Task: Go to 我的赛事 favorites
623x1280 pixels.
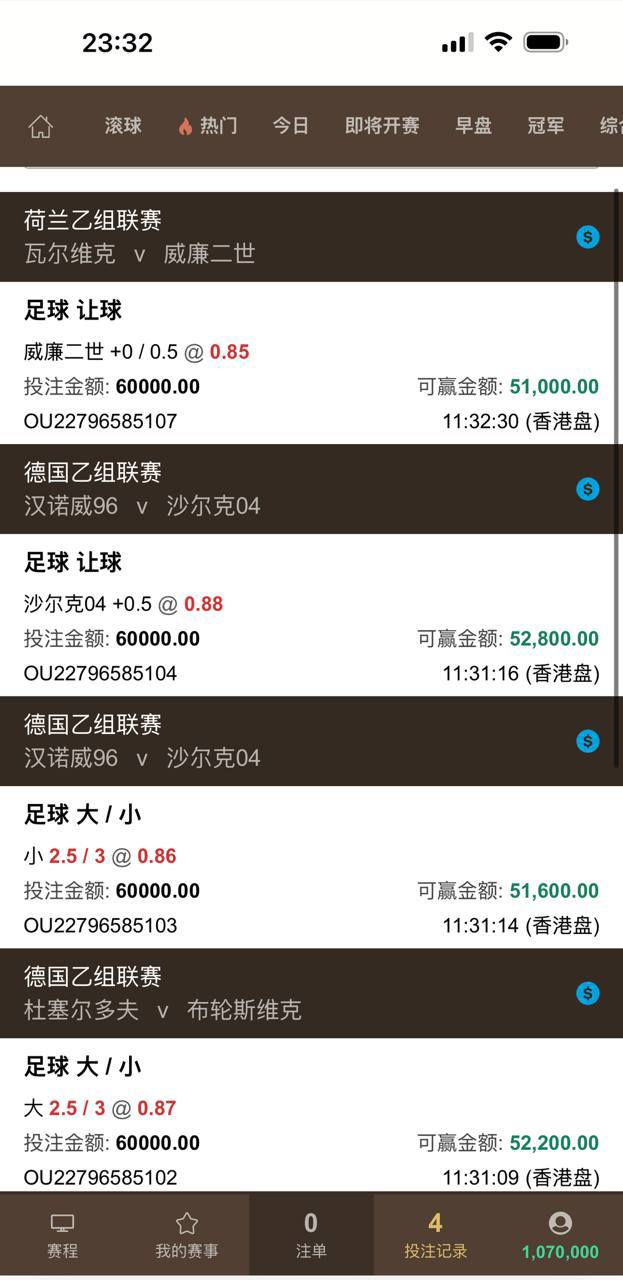Action: click(186, 1236)
